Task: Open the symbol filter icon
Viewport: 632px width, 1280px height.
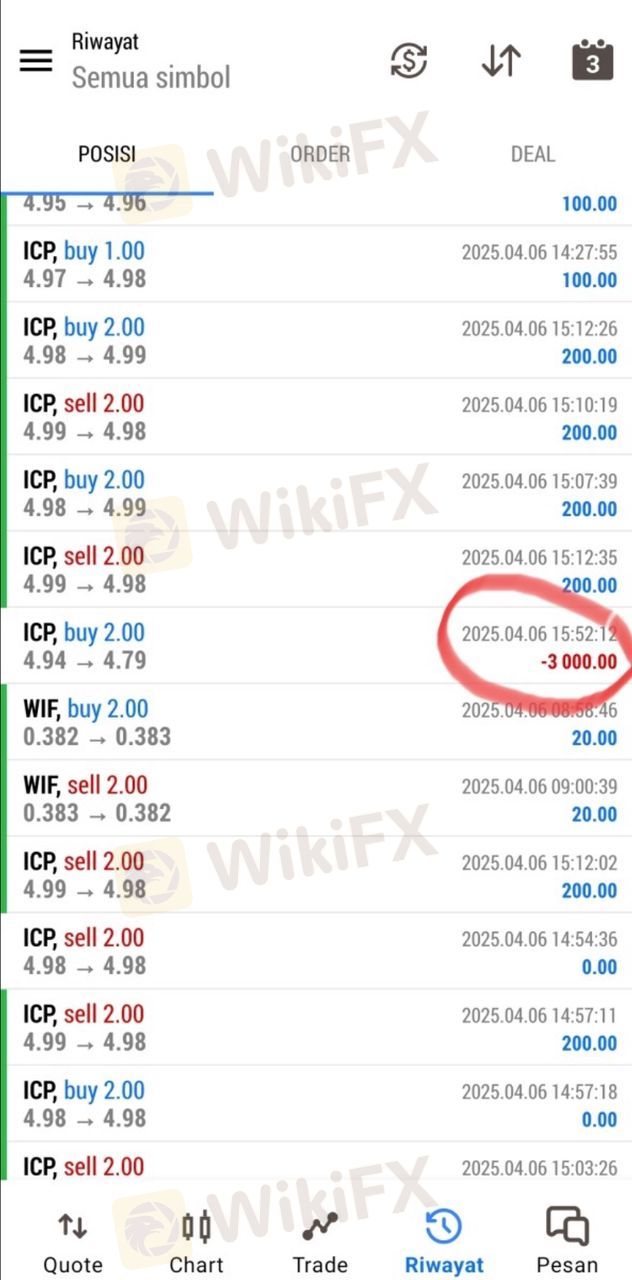Action: [x=408, y=61]
